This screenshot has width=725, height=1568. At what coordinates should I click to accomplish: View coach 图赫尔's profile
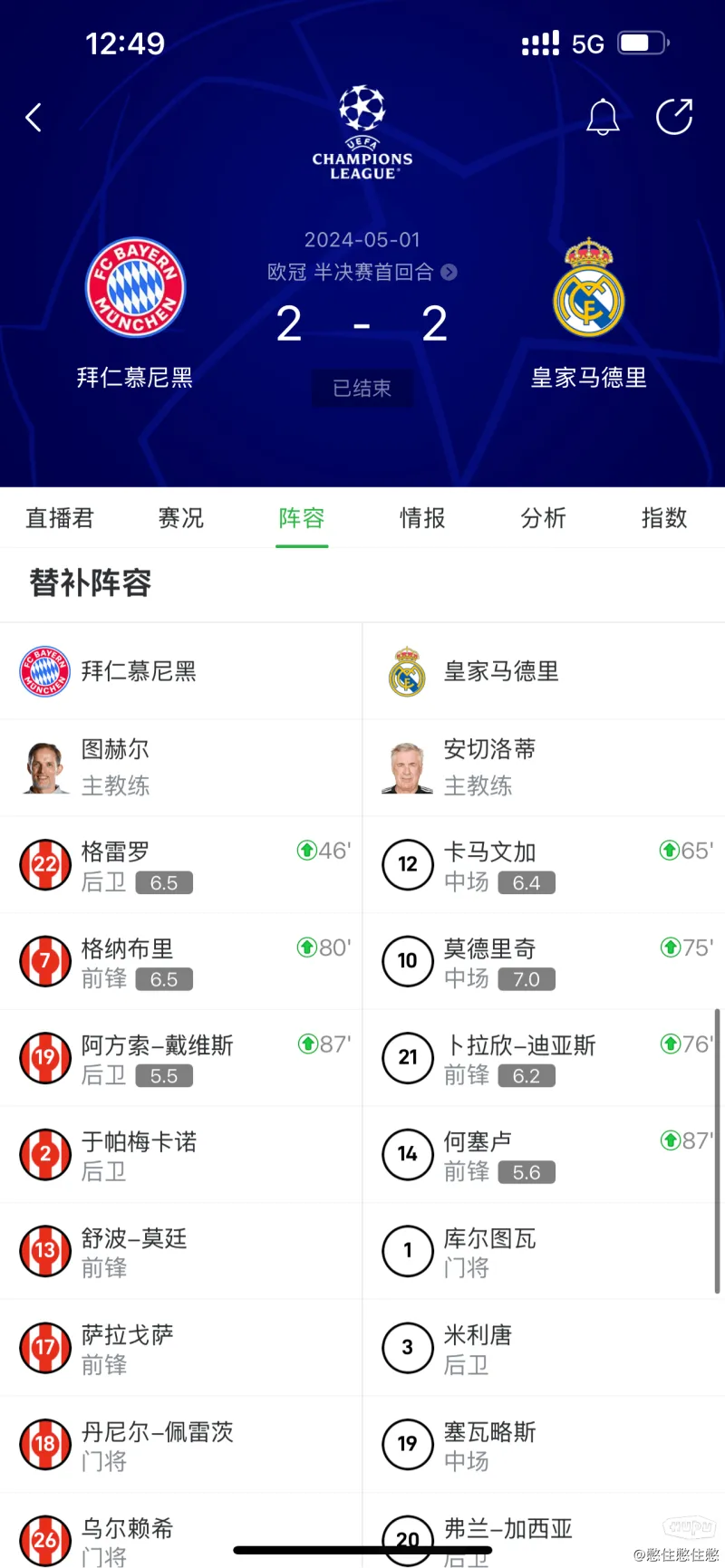115,766
